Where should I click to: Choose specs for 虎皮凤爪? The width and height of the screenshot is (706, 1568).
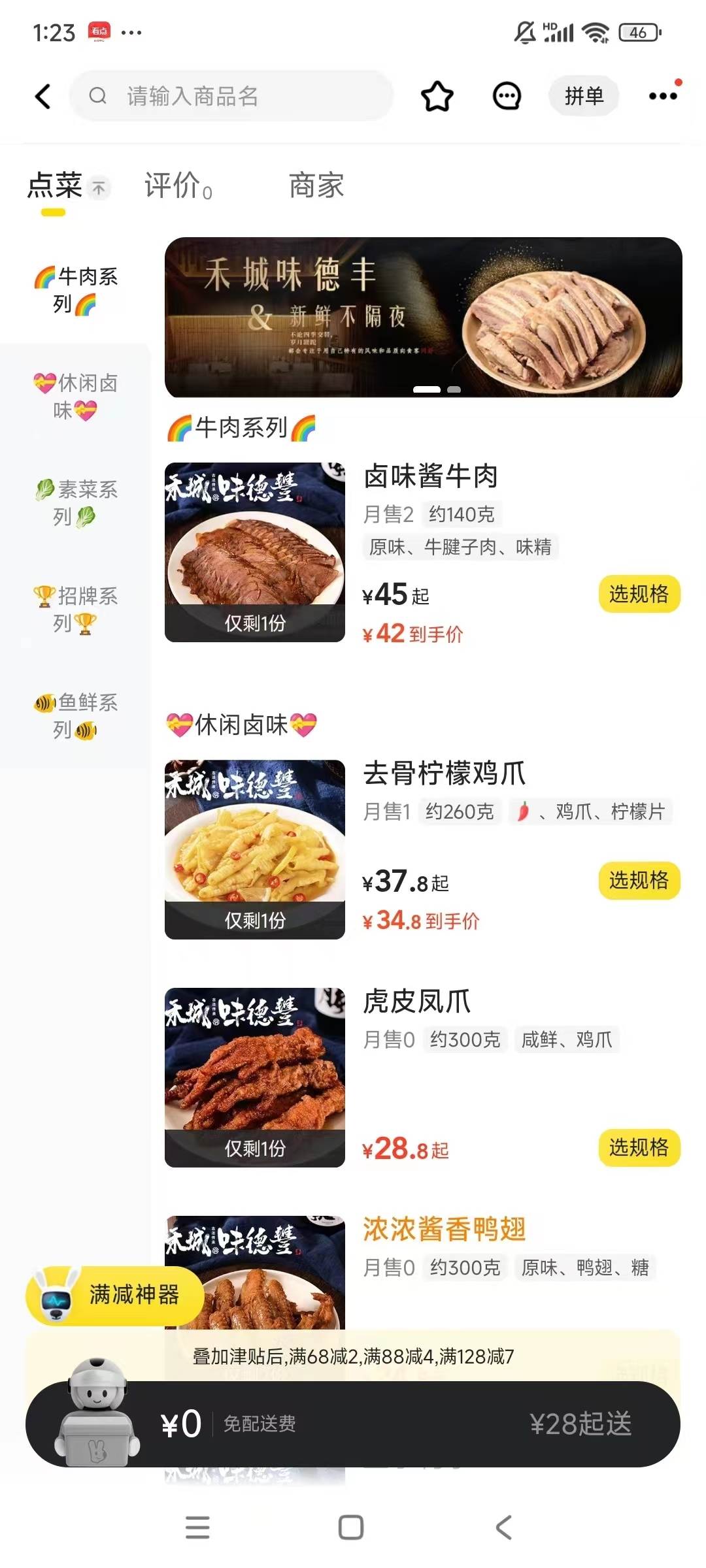coord(639,1147)
